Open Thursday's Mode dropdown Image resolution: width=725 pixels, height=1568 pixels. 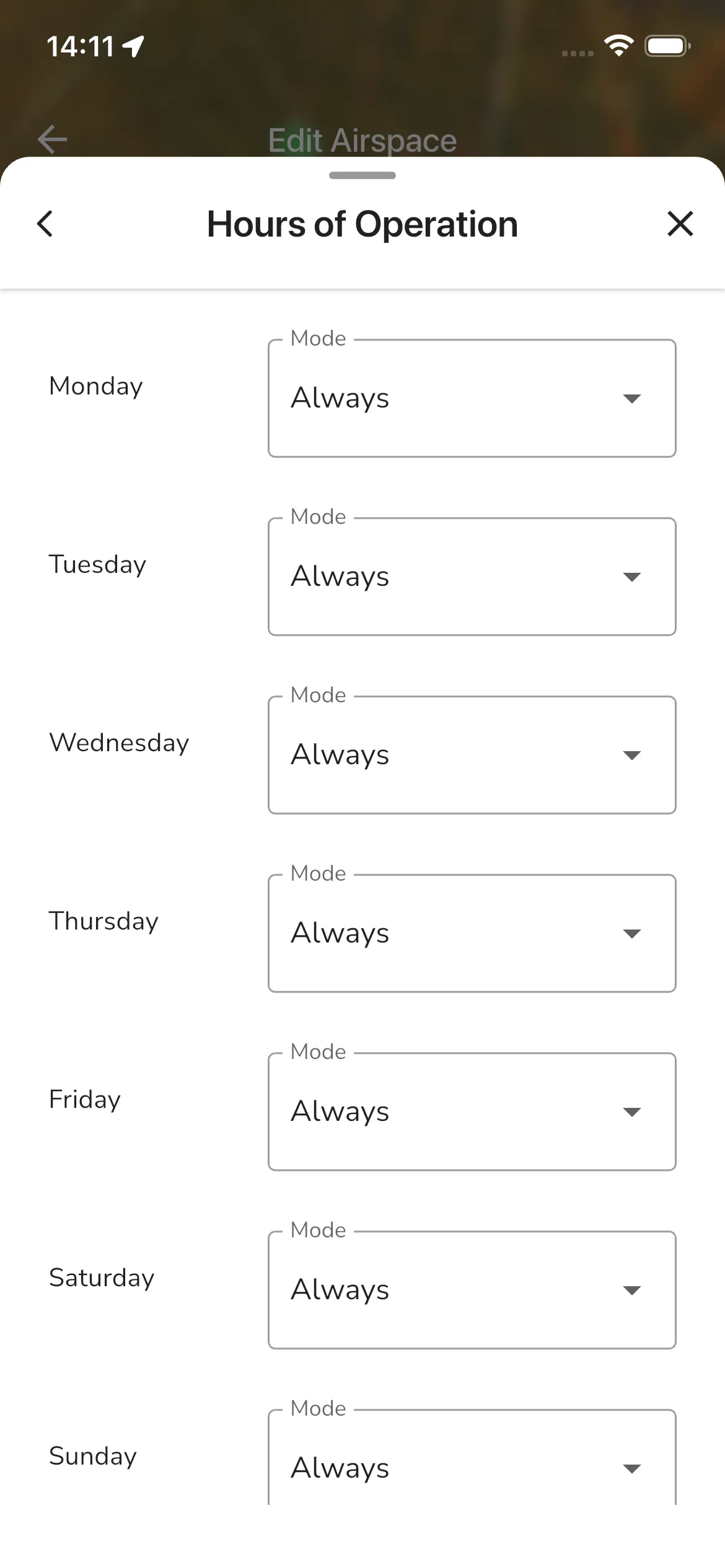click(x=472, y=933)
